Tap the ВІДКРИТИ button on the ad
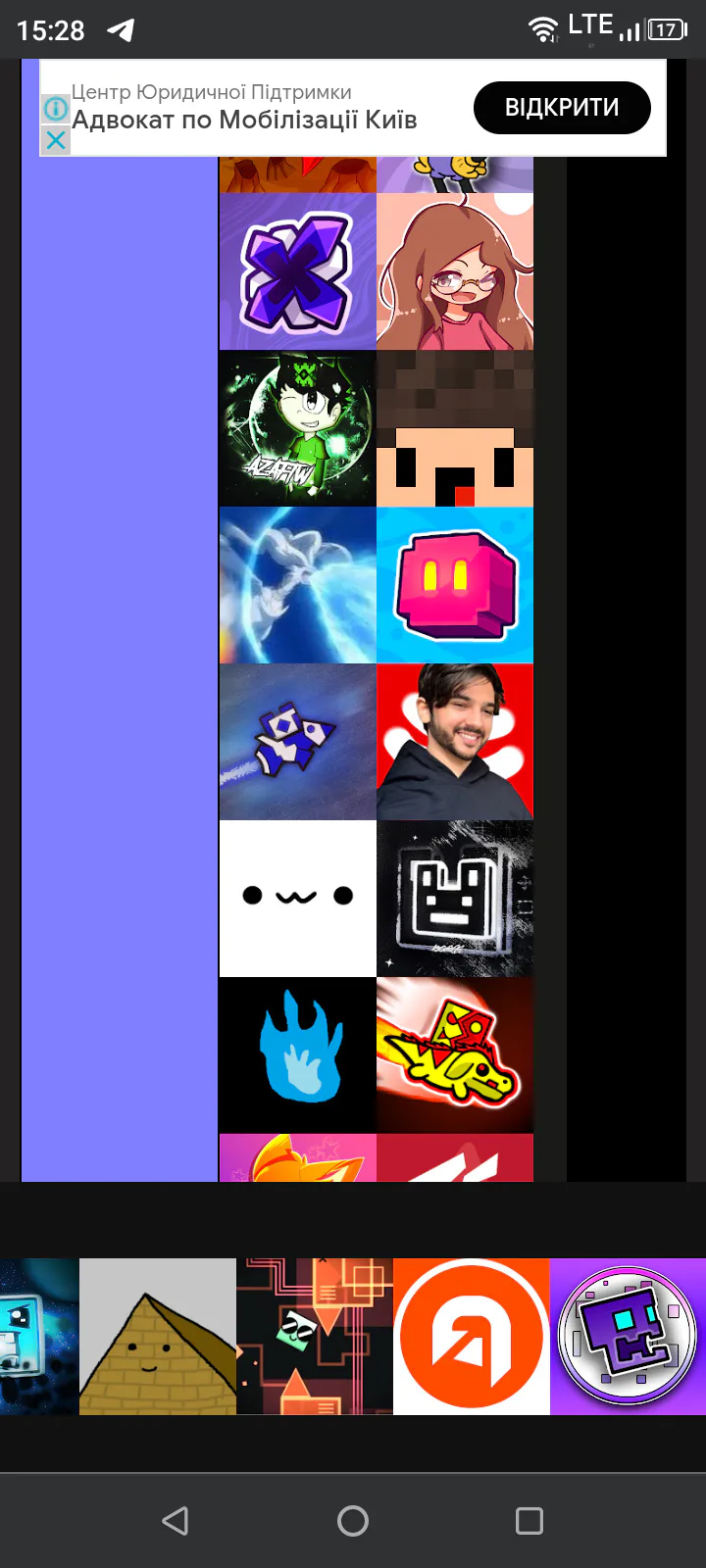This screenshot has height=1568, width=706. (562, 108)
